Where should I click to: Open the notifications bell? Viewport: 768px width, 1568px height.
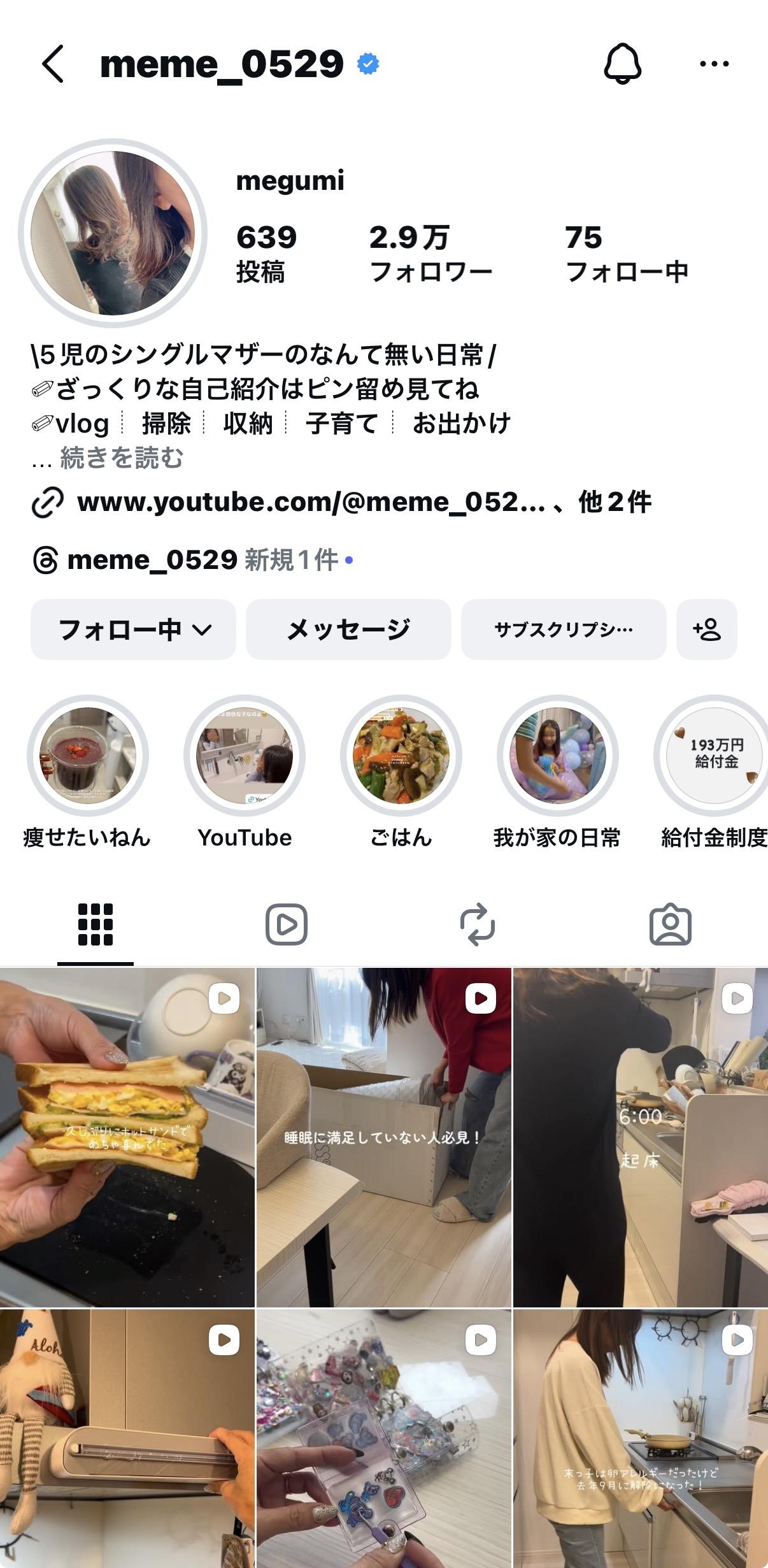tap(622, 64)
